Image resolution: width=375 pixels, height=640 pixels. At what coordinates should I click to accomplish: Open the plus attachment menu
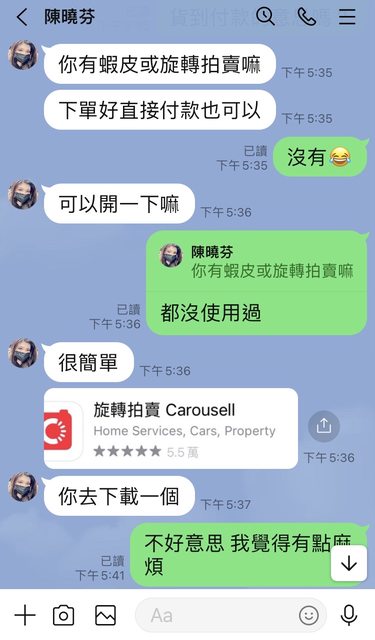click(x=25, y=615)
